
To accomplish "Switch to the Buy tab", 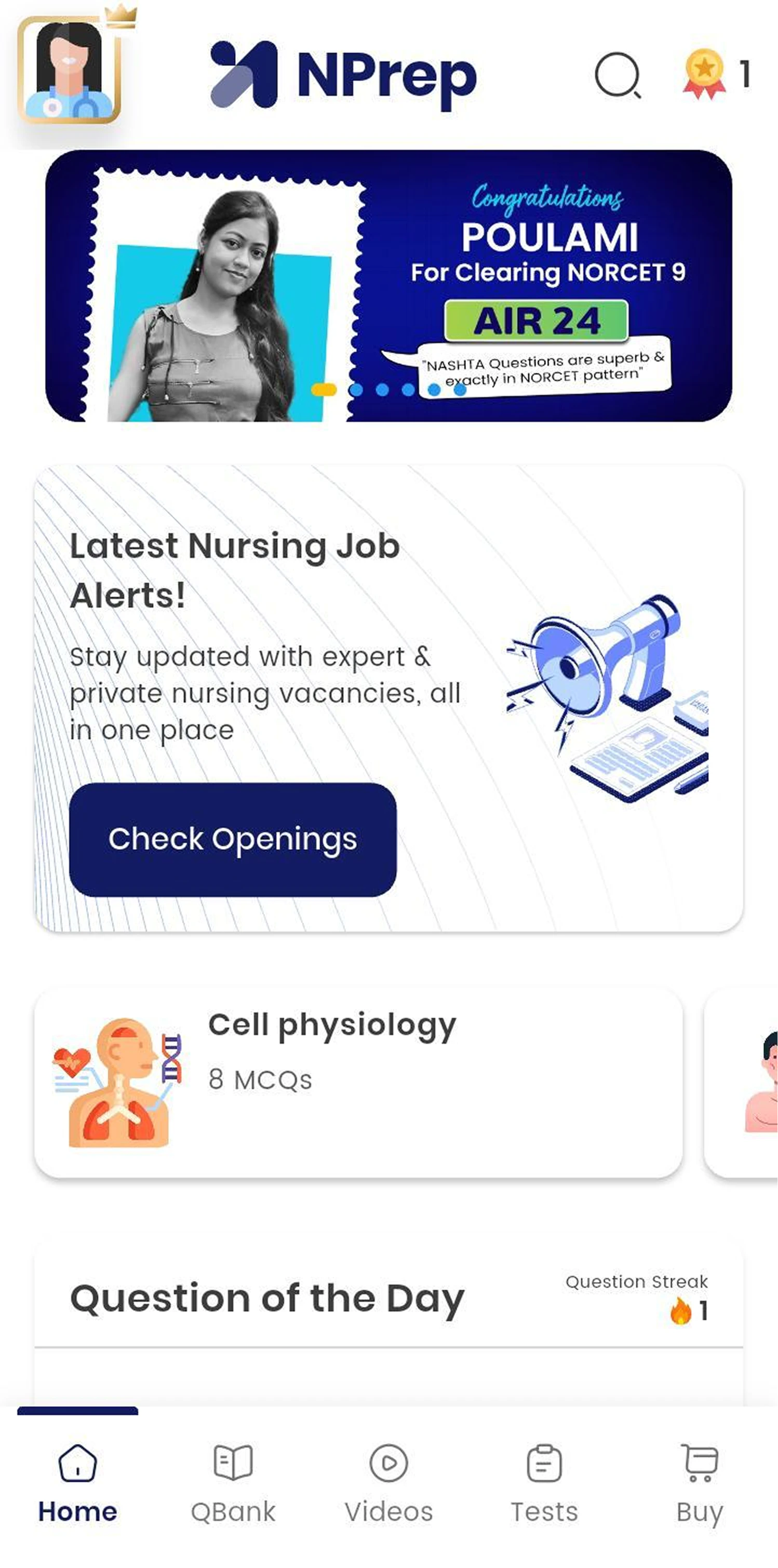I will pos(700,1483).
